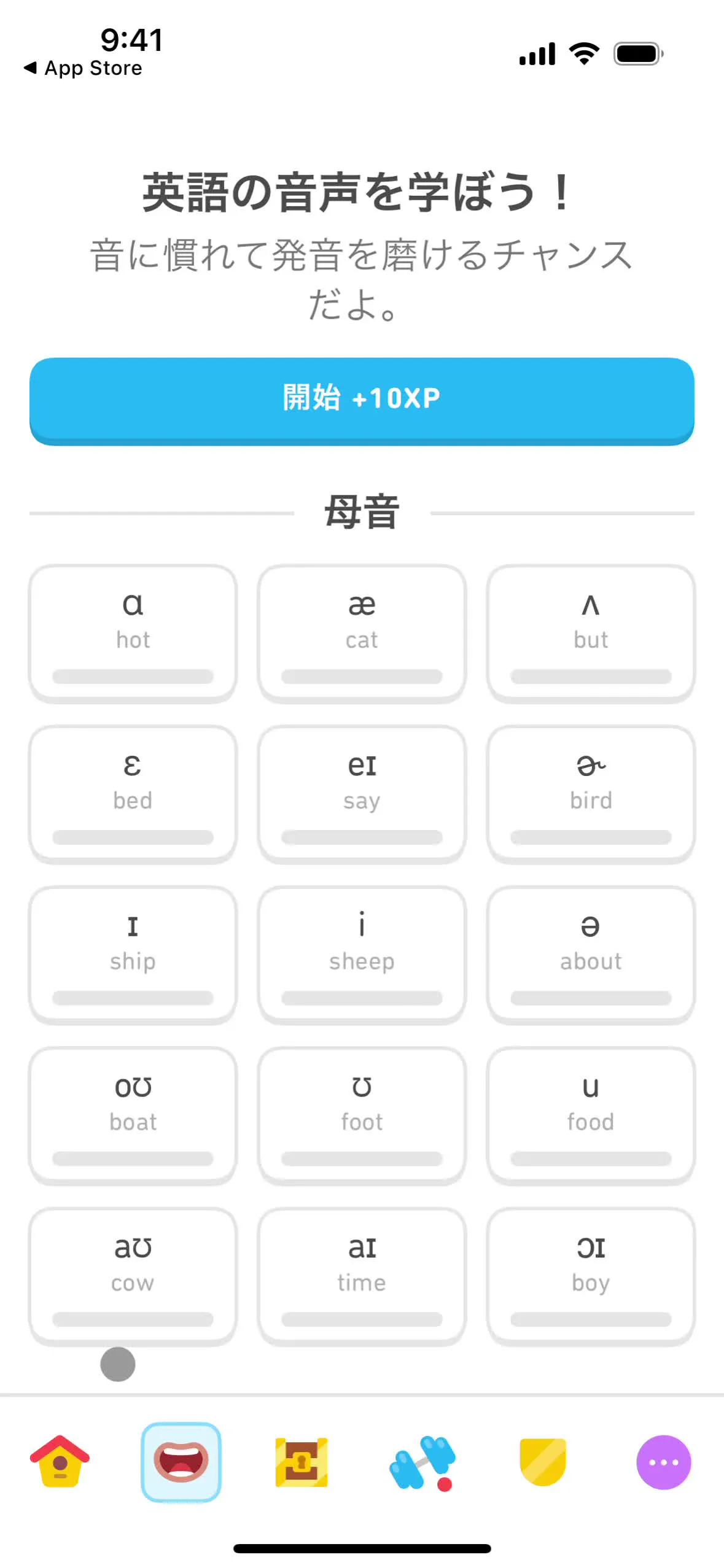Open the purple more options tab
Screen dimensions: 724x1568
(x=663, y=1461)
